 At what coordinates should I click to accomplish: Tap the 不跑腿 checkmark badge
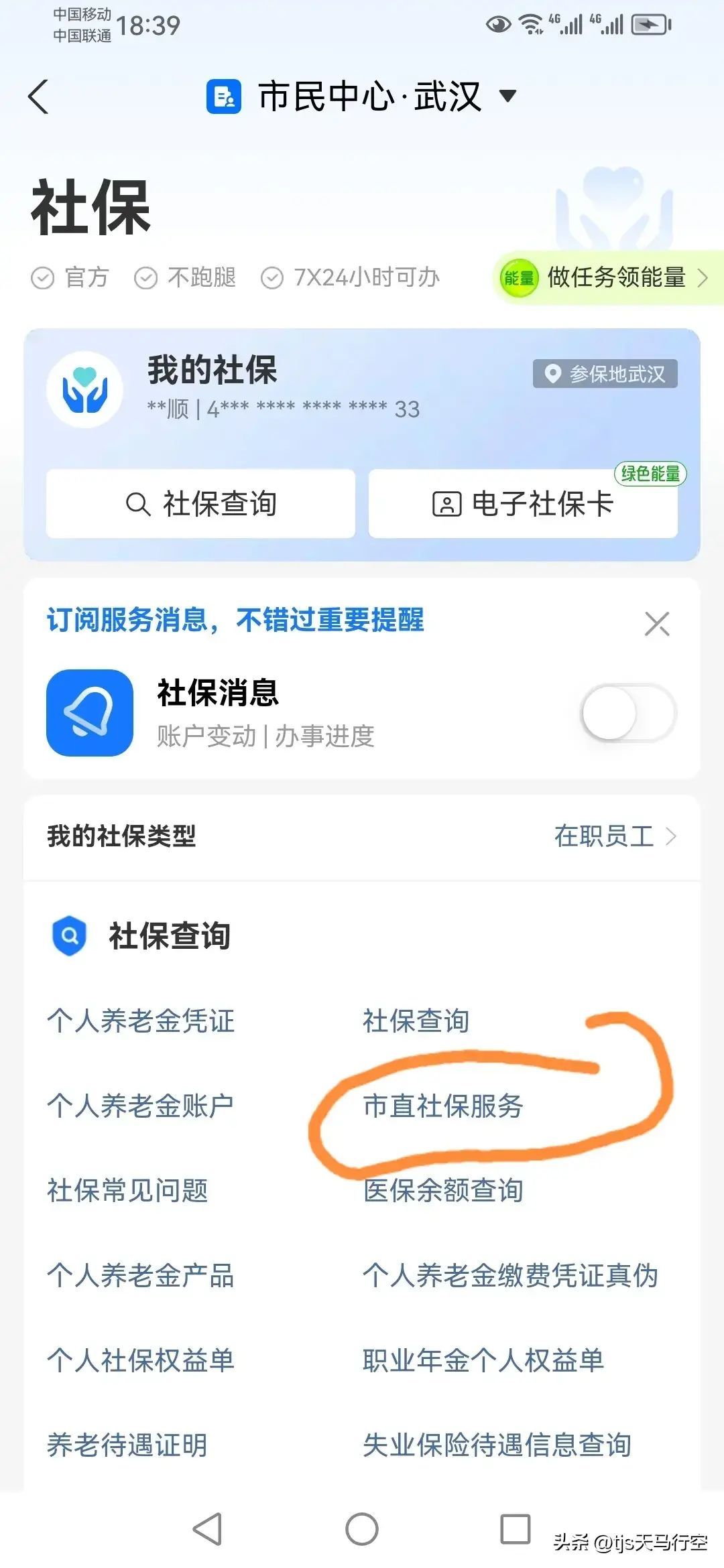tap(144, 279)
